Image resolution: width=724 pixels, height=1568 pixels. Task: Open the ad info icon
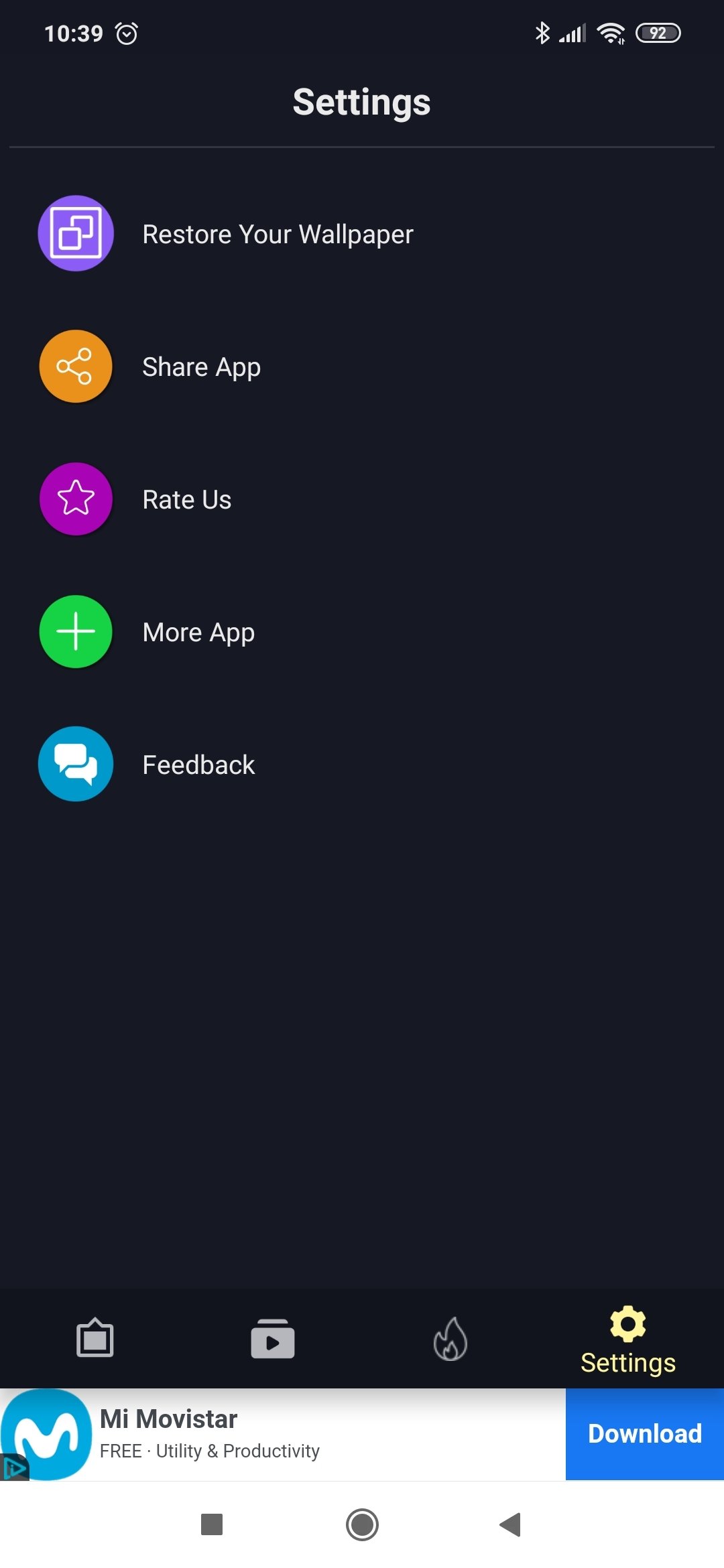[14, 1467]
